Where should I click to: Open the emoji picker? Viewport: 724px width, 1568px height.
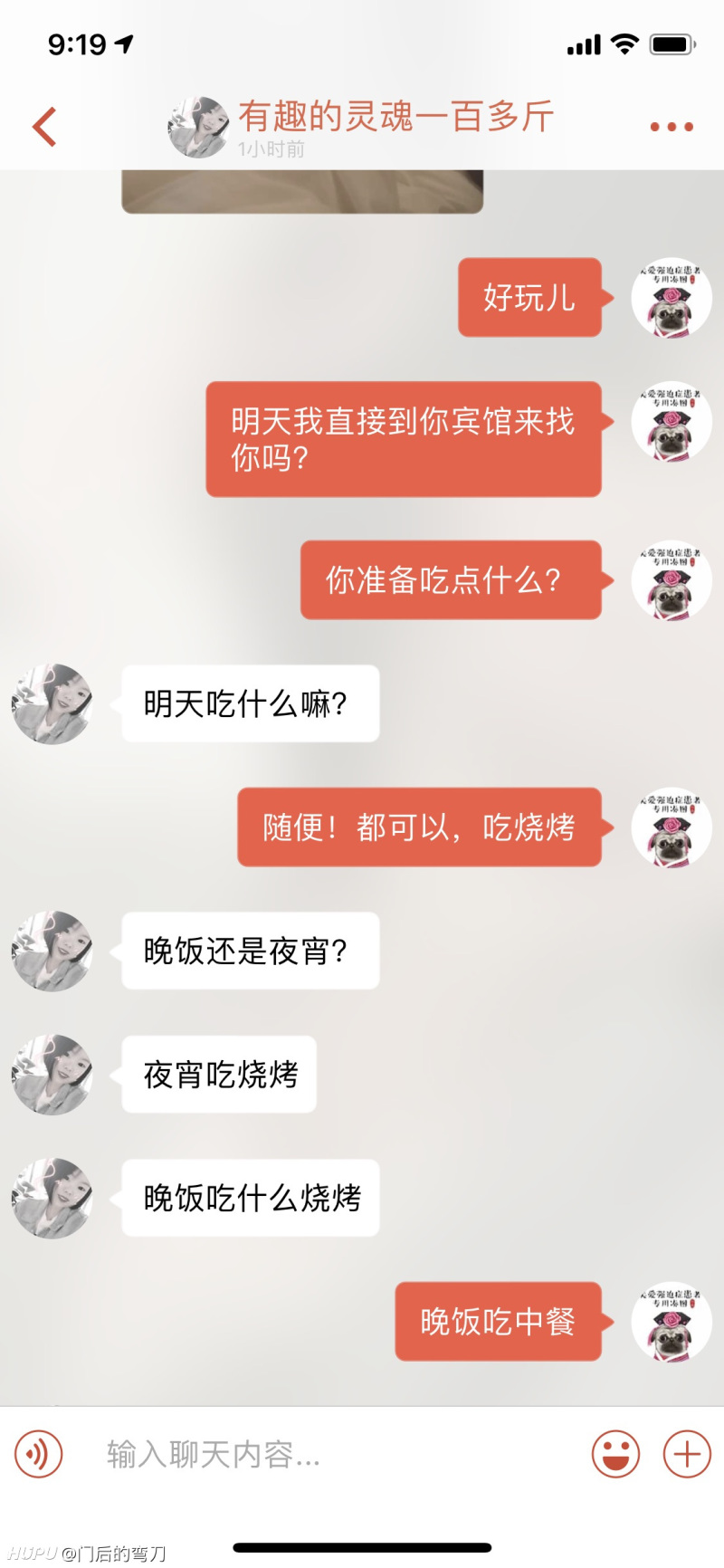pos(615,1455)
